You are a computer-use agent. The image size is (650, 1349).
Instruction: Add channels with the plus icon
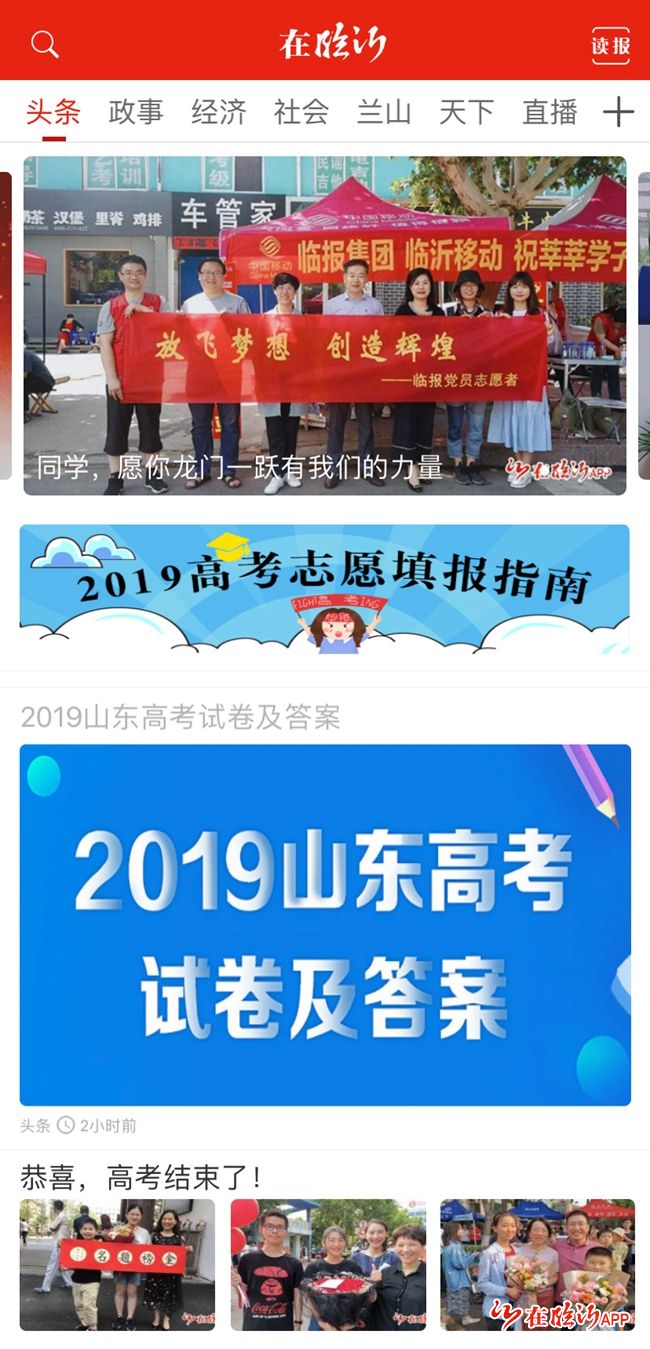tap(618, 112)
